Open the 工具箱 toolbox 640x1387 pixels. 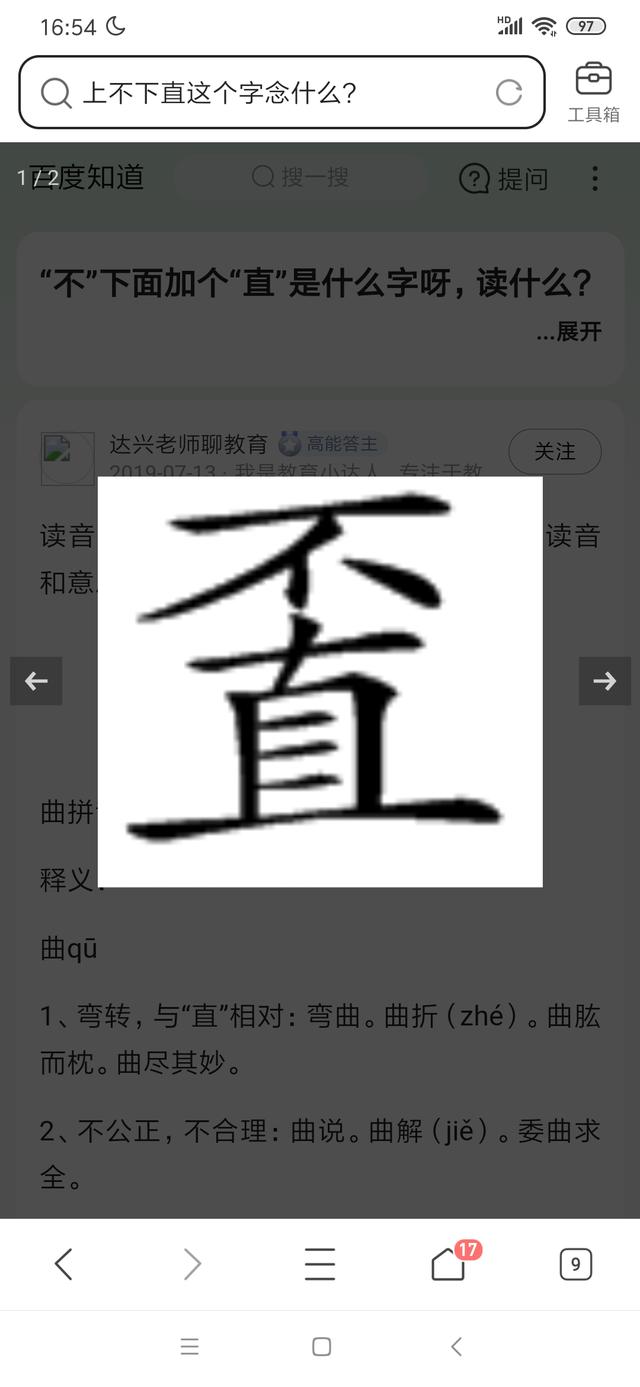tap(593, 92)
